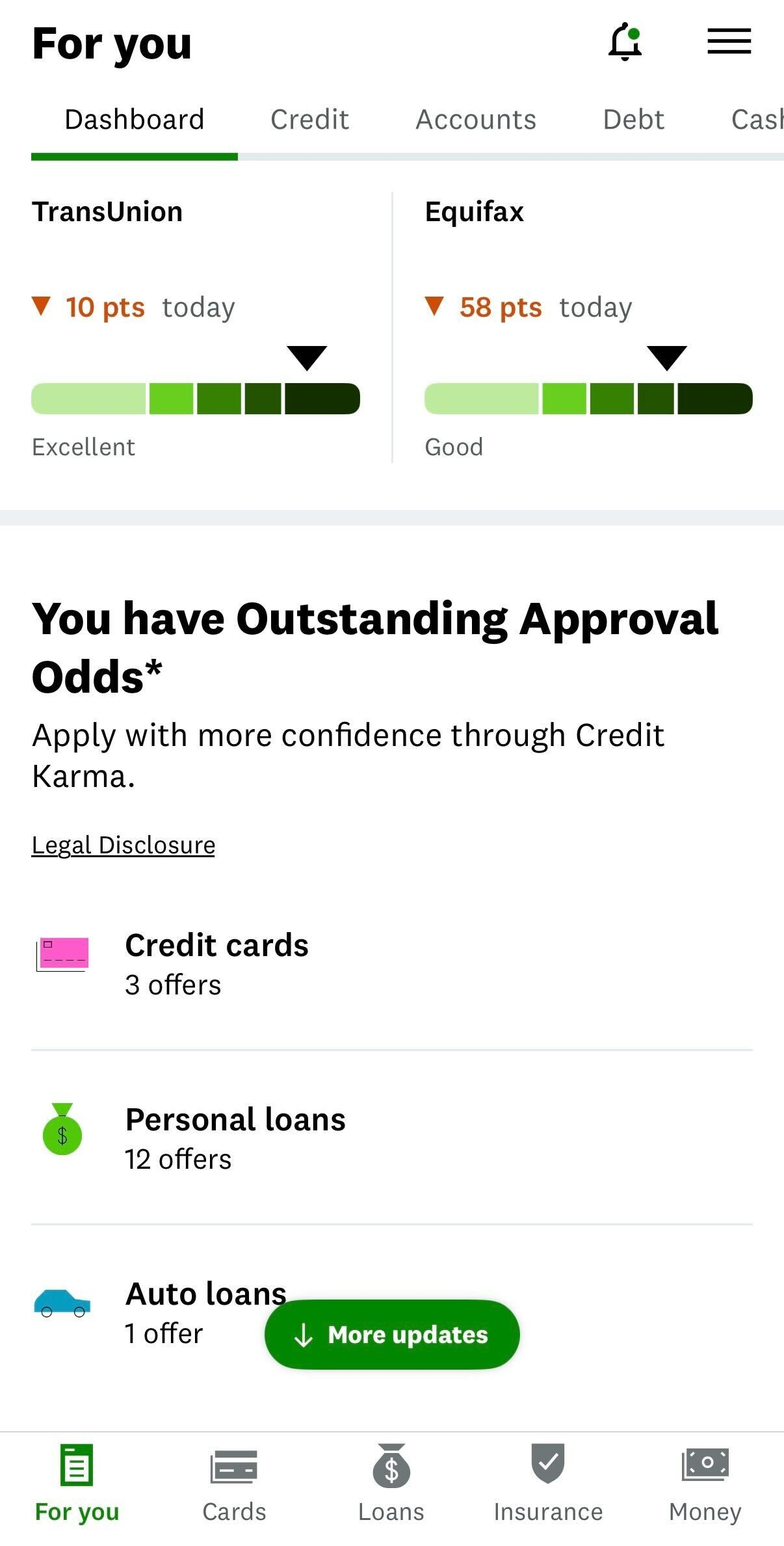Switch to the Debt tab
This screenshot has width=784, height=1546.
[x=633, y=119]
